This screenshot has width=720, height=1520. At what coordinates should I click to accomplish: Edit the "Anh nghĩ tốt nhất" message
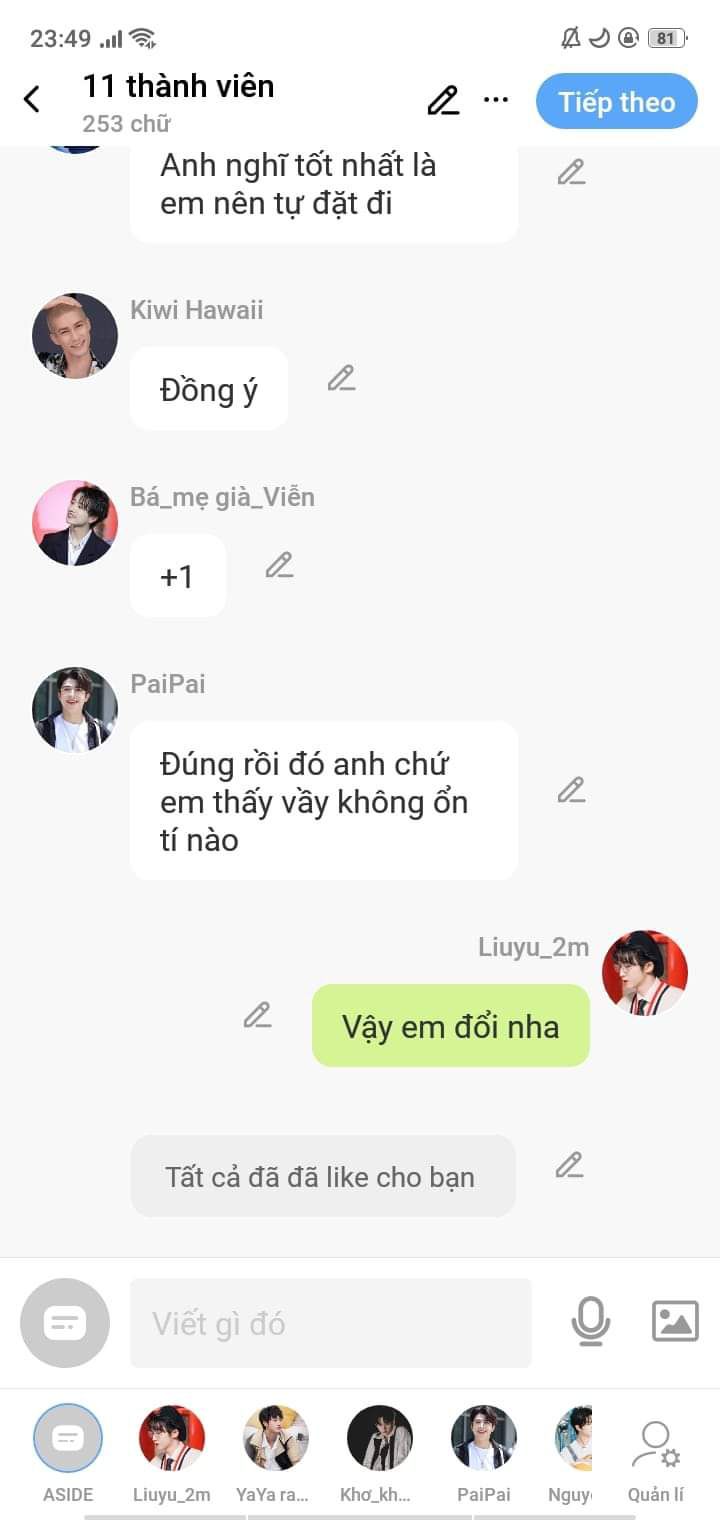point(571,173)
